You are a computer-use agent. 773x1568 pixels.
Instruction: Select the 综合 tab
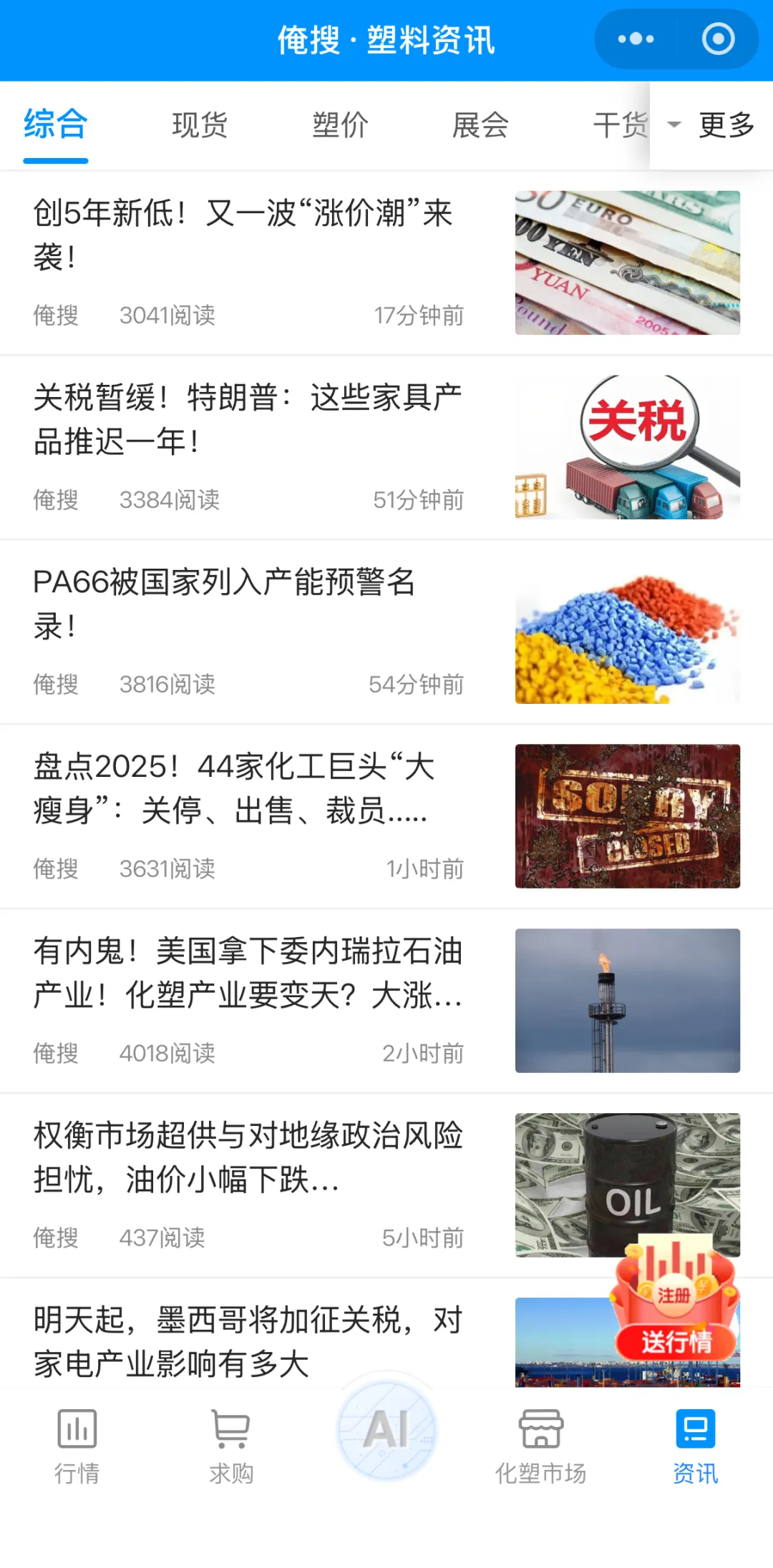coord(56,125)
